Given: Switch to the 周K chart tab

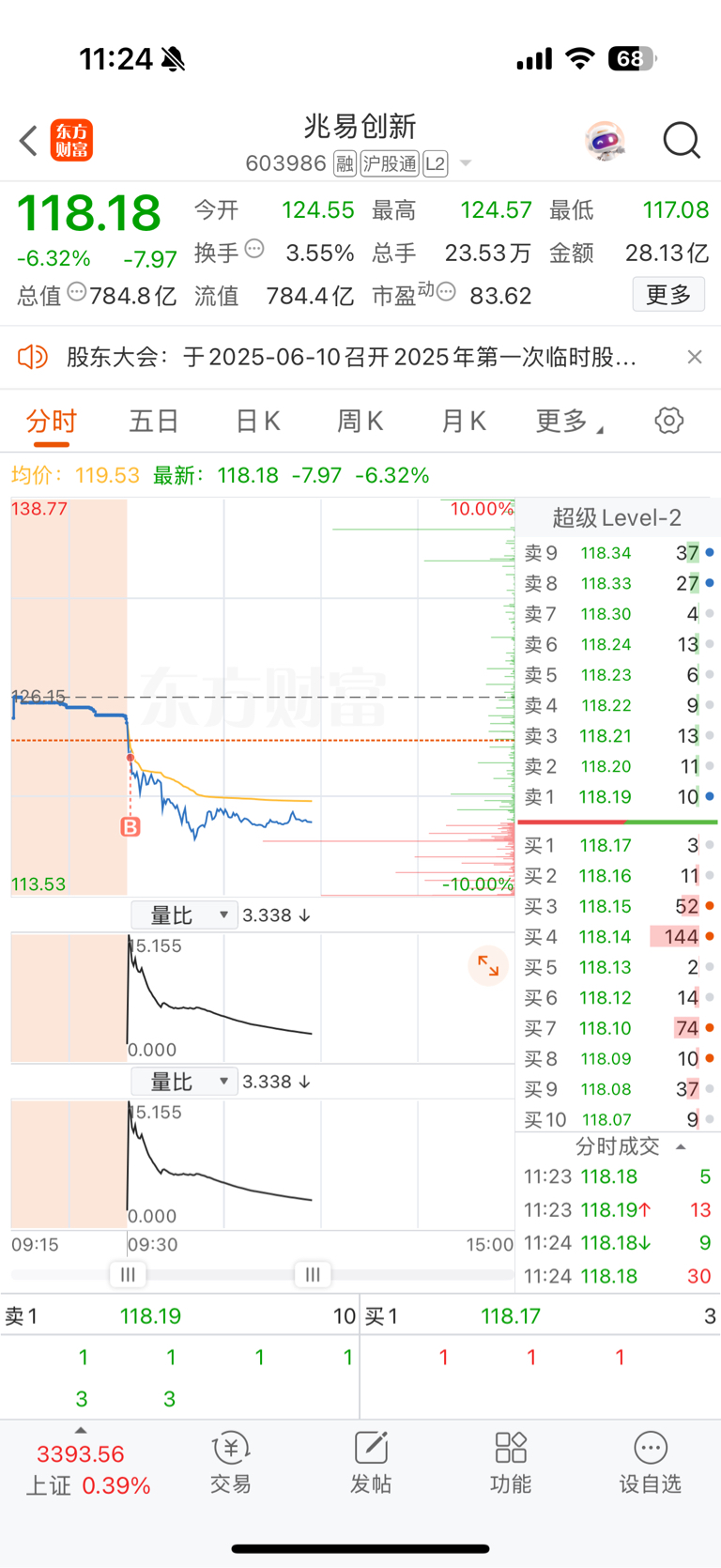Looking at the screenshot, I should point(360,421).
